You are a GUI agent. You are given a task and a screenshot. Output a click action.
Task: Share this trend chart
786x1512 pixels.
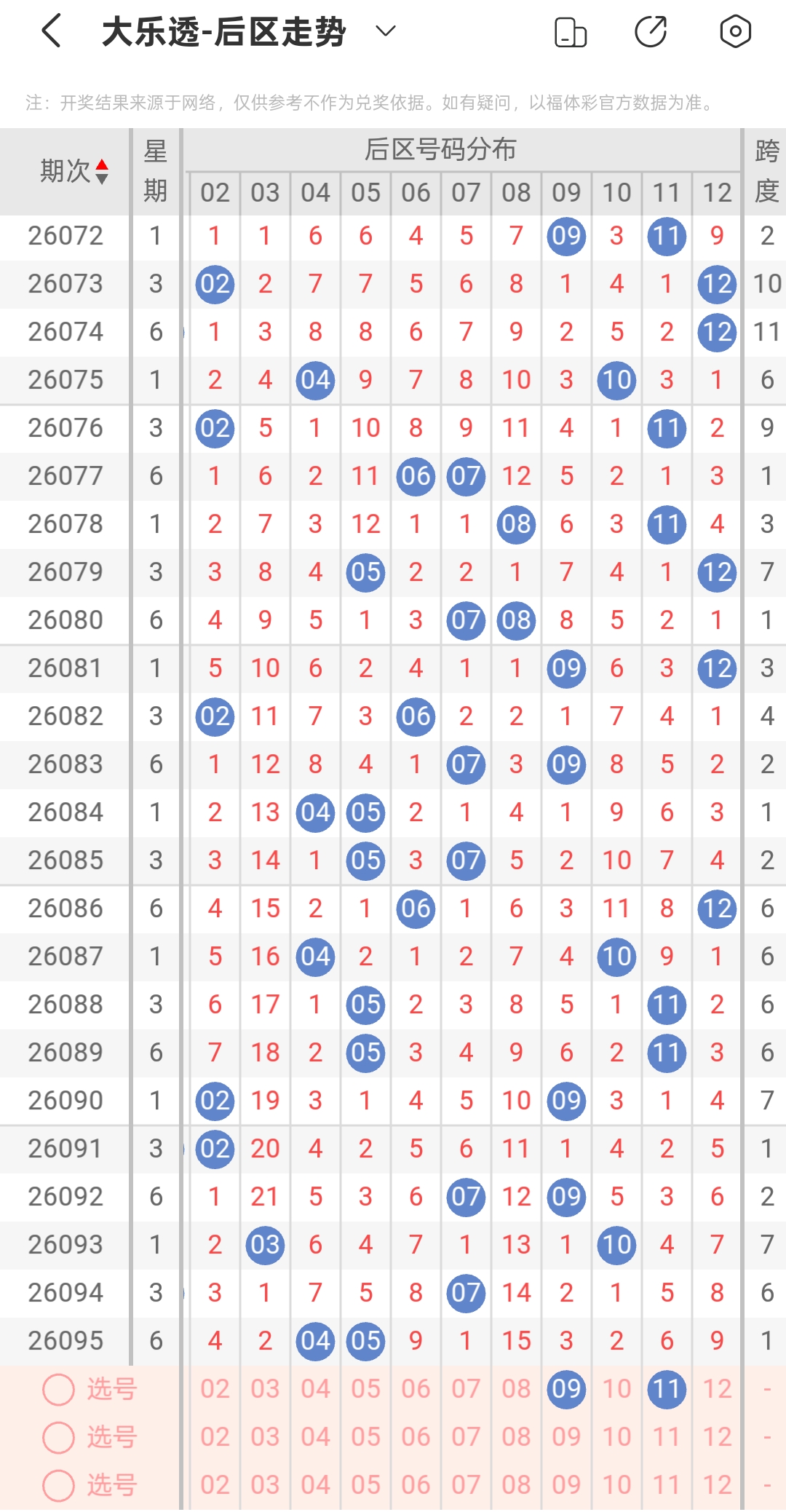click(651, 31)
